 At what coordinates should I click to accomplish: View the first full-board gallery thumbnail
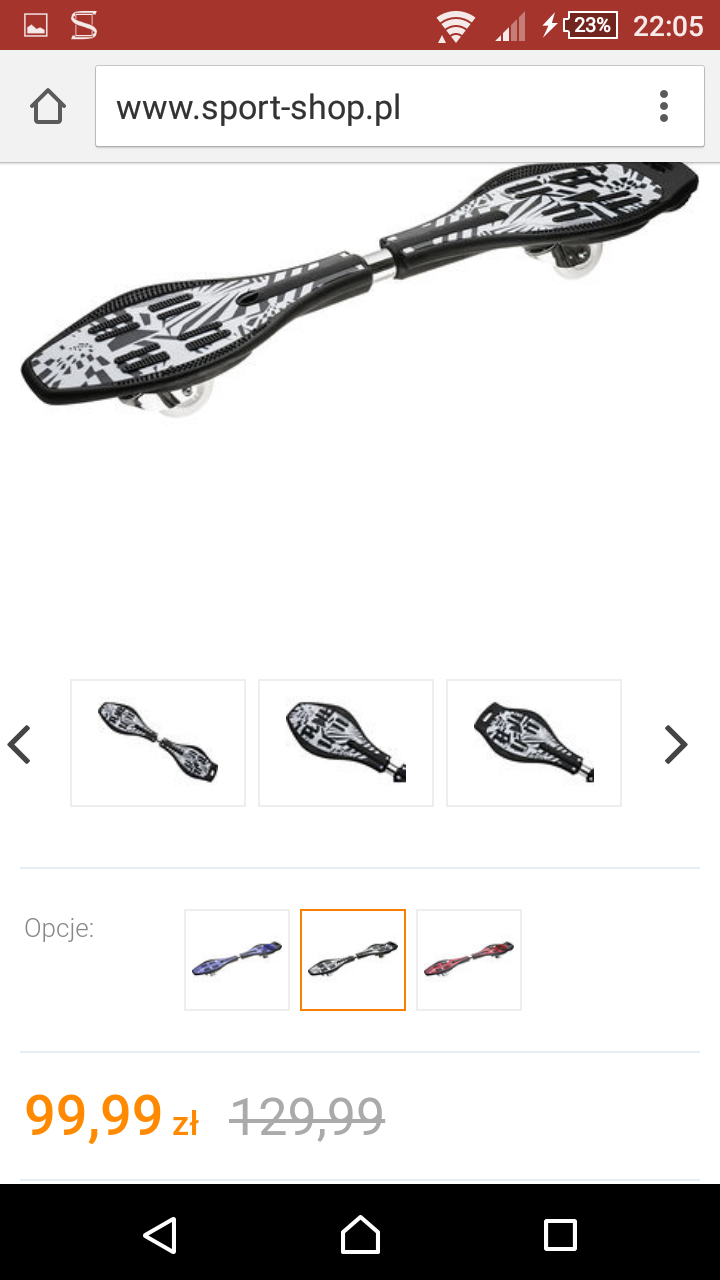[158, 743]
